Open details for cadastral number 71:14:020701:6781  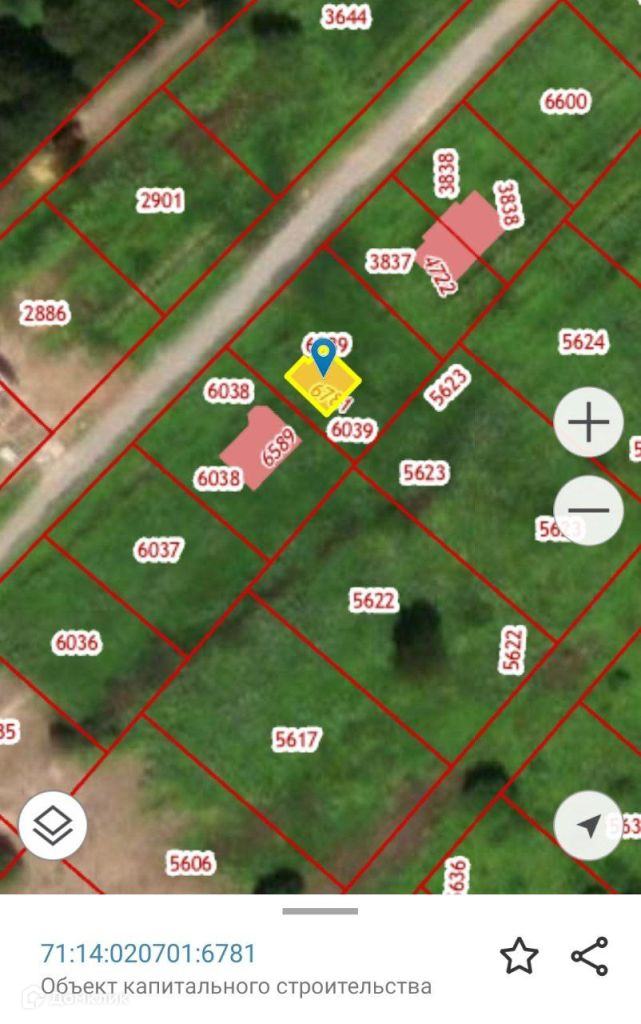(149, 953)
